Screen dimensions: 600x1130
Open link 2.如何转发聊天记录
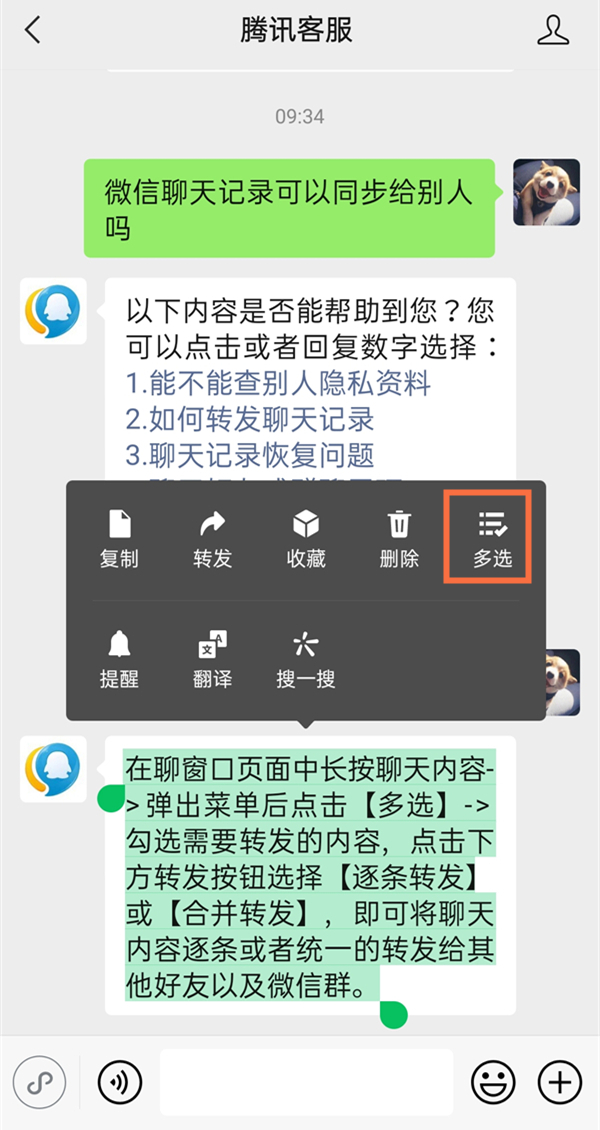point(250,419)
